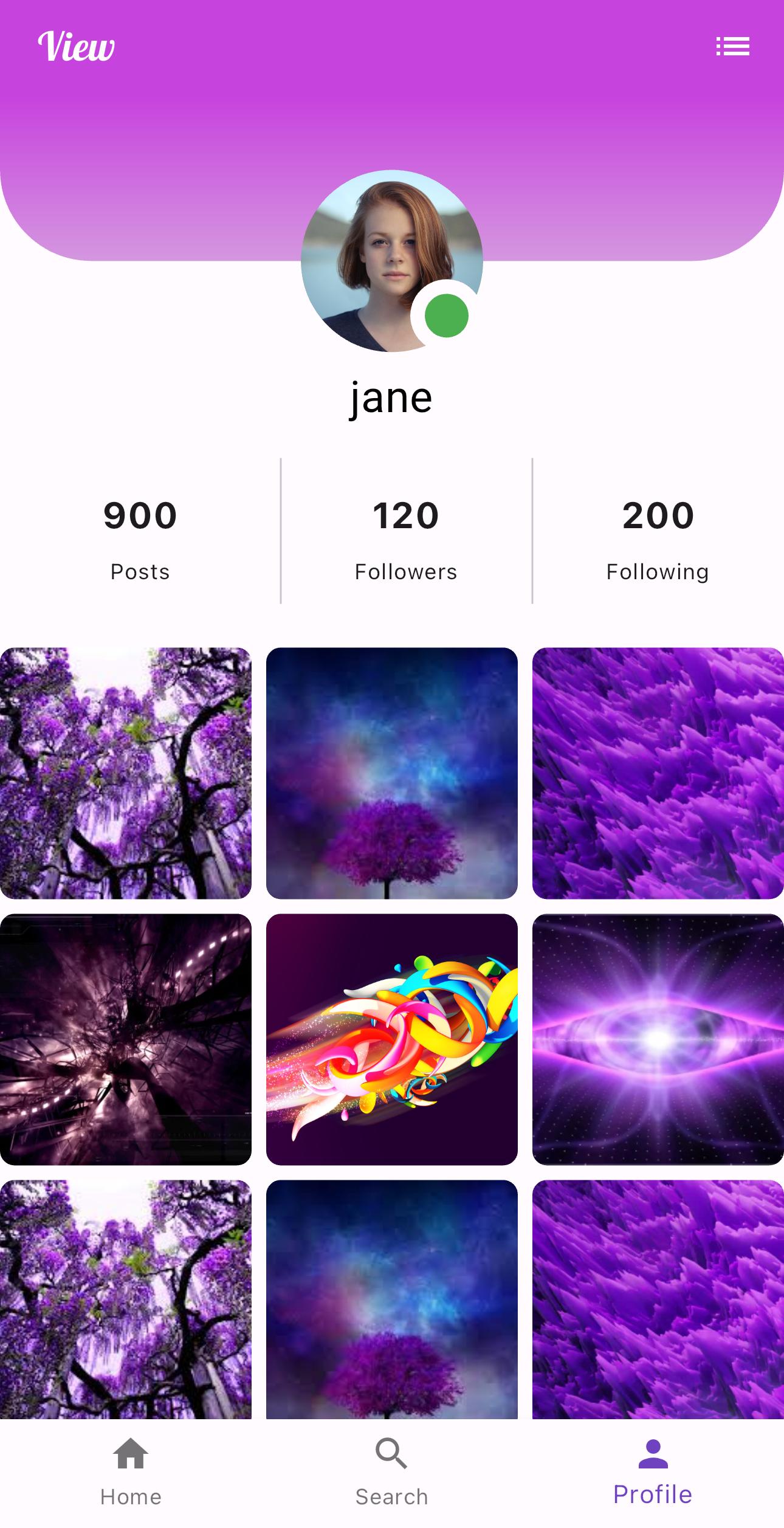The image size is (784, 1528).
Task: Select the Profile tab
Action: click(x=653, y=1472)
